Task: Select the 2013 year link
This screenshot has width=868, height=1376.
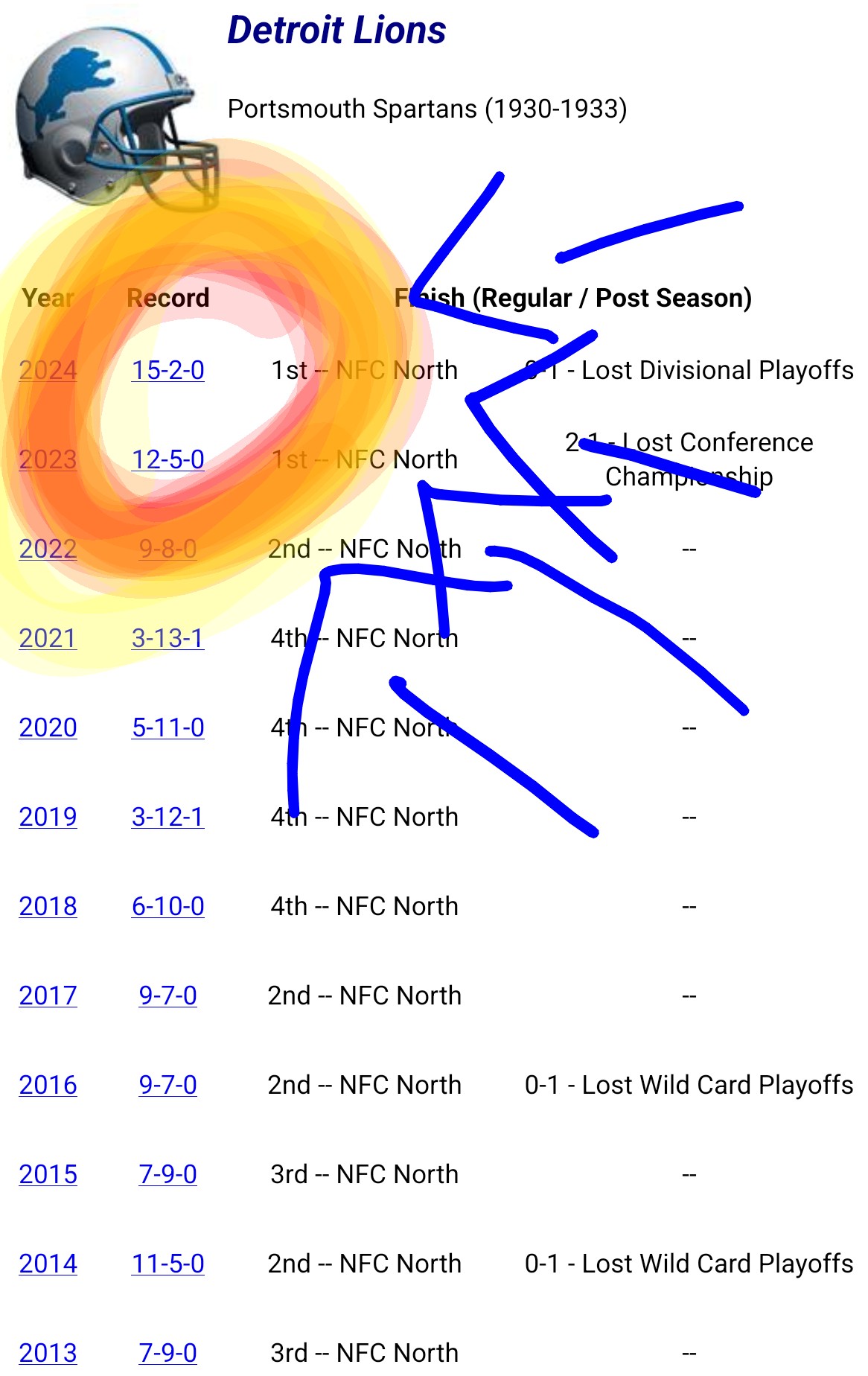Action: tap(48, 1353)
